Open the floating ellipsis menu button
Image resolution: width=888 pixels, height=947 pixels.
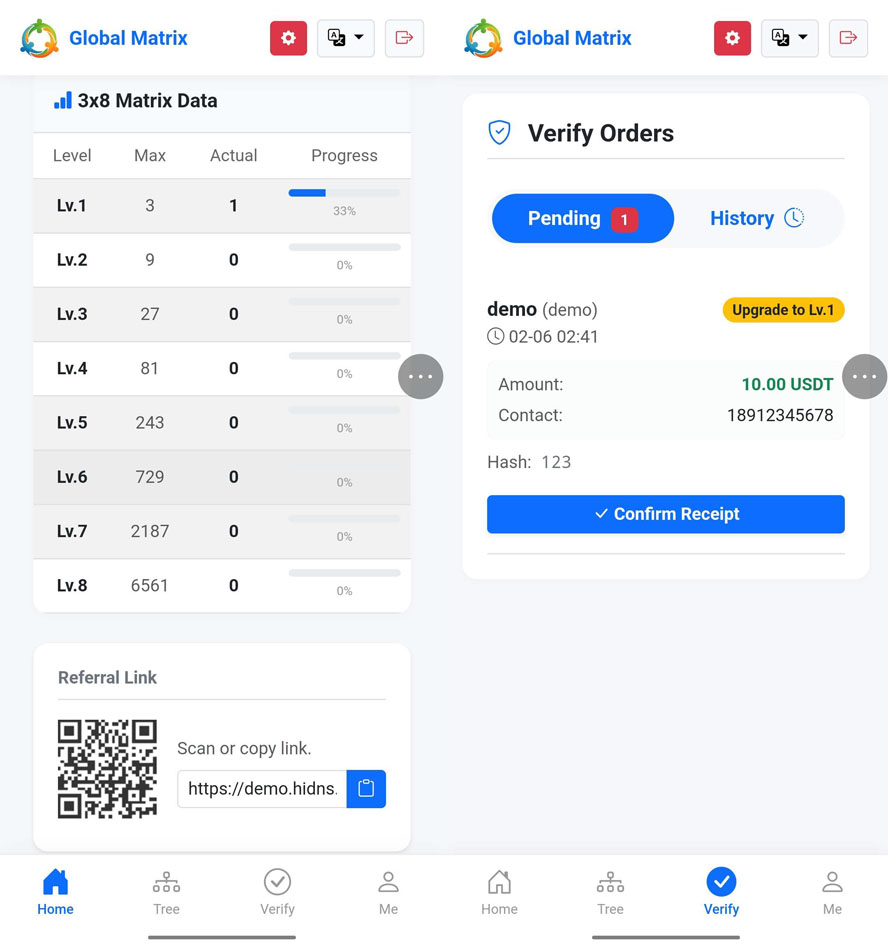tap(420, 376)
